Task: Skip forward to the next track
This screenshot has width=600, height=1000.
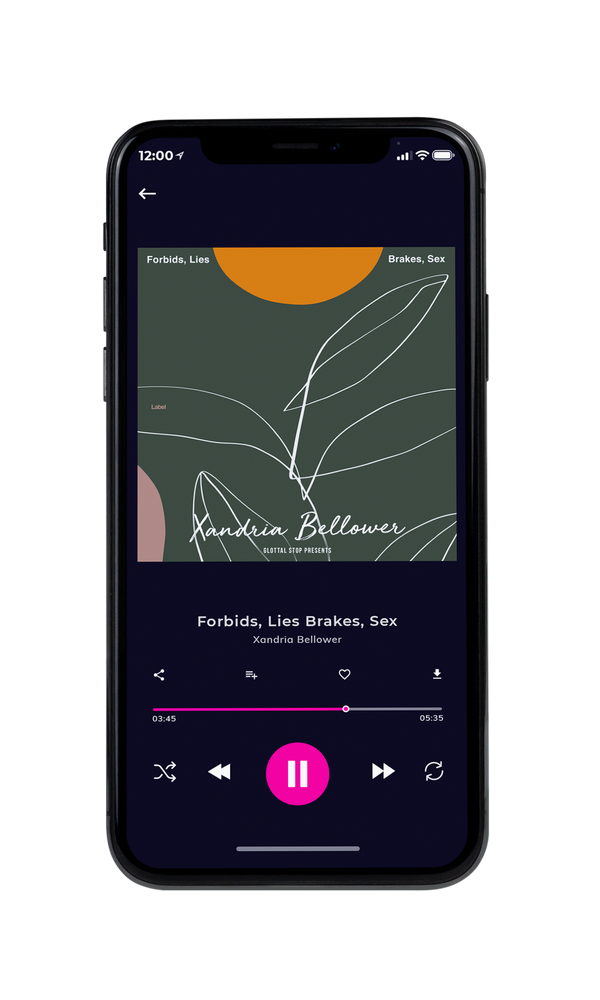Action: coord(383,771)
